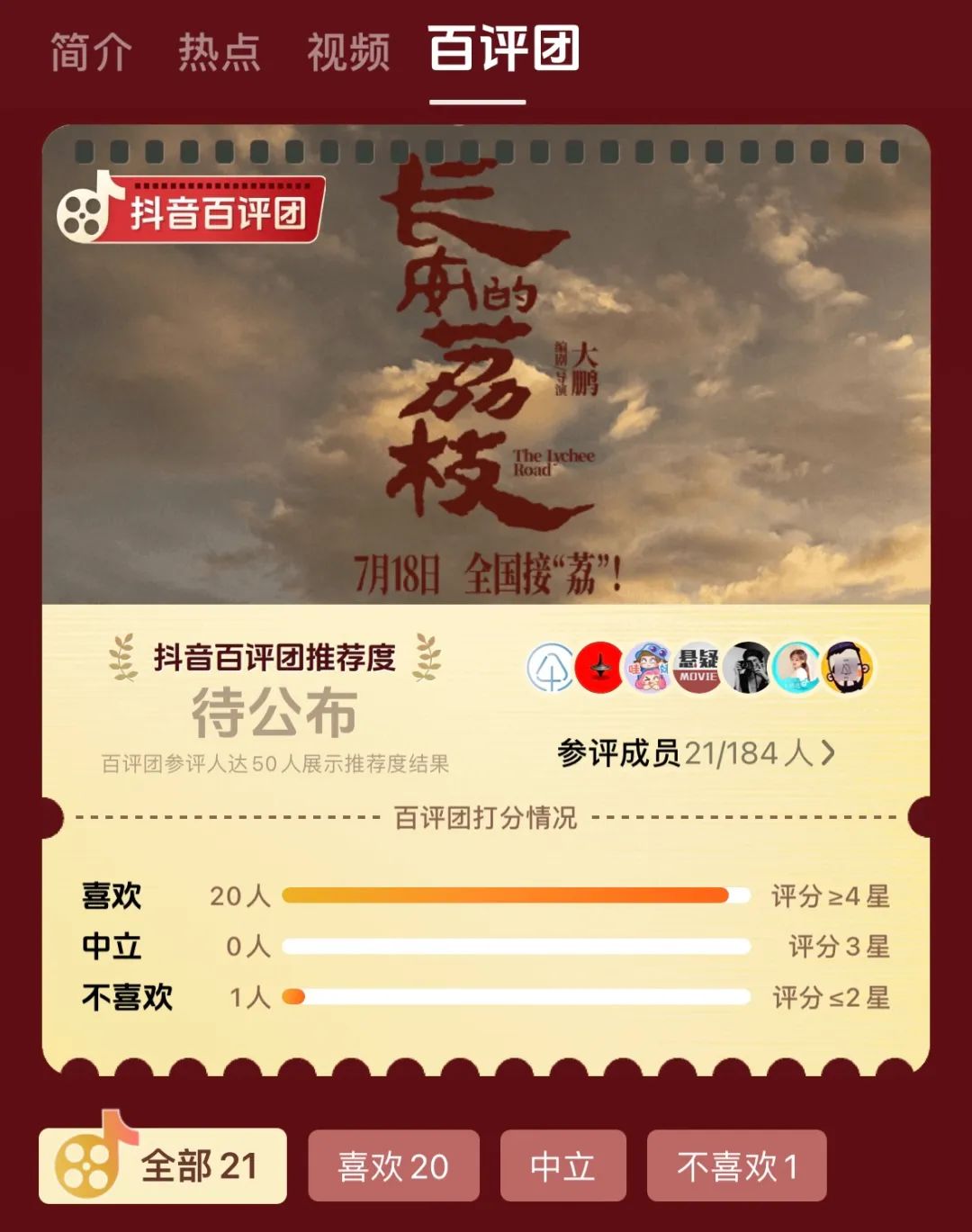Screen dimensions: 972x1232
Task: Filter reviews by 不喜欢 1
Action: click(736, 1166)
